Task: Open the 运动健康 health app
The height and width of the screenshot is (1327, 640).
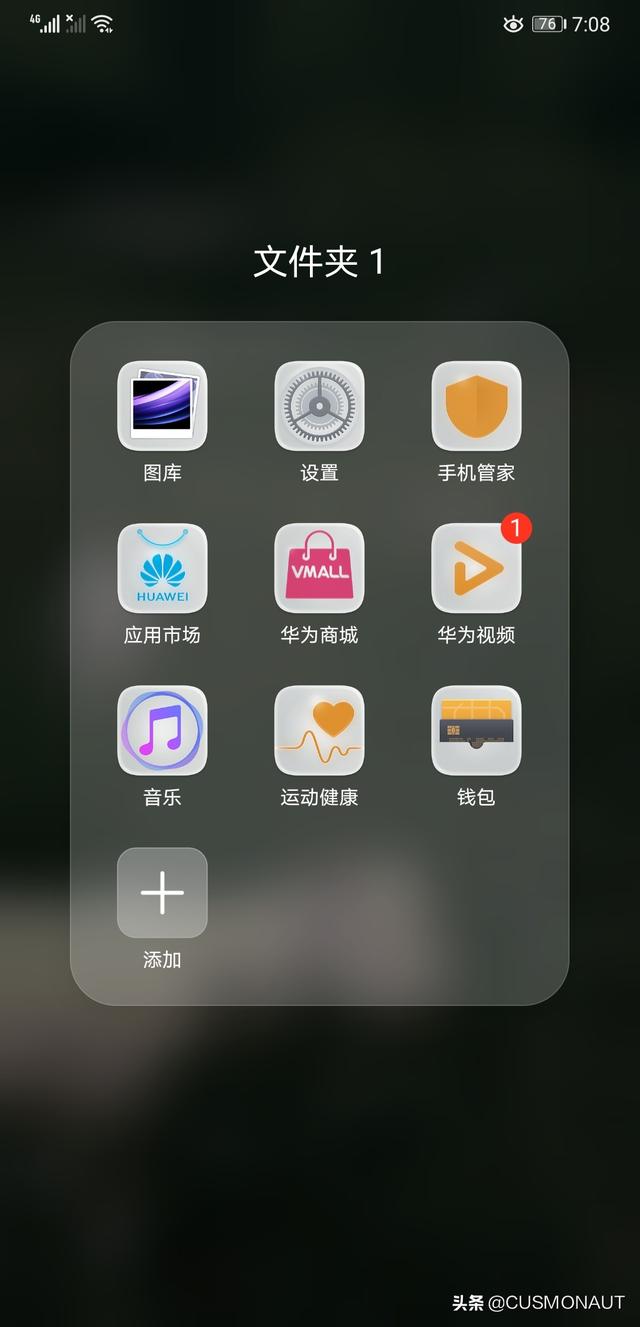Action: pyautogui.click(x=319, y=730)
